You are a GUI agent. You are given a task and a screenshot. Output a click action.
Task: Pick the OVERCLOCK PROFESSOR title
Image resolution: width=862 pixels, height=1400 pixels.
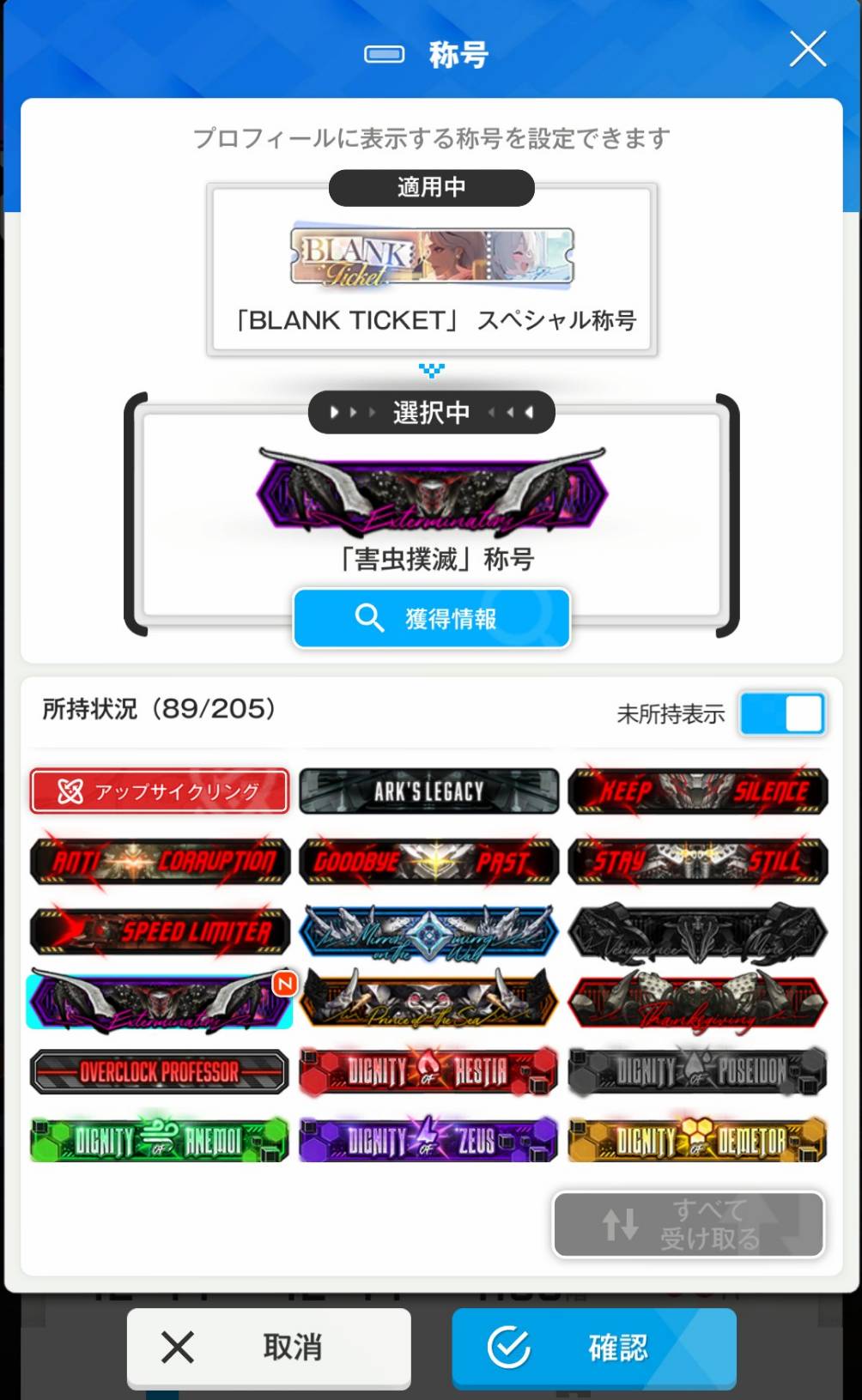pyautogui.click(x=160, y=1071)
